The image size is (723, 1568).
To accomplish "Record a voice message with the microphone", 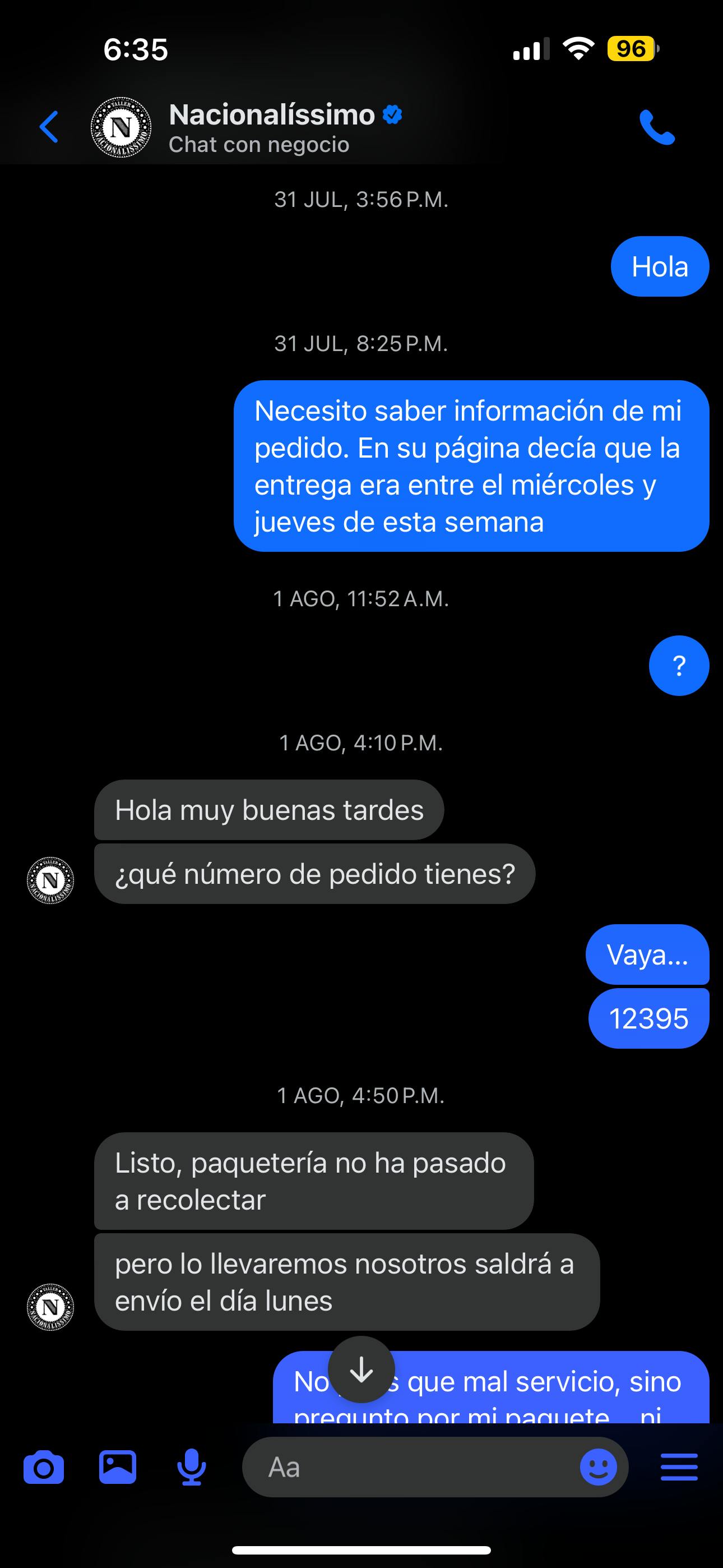I will click(x=192, y=1468).
